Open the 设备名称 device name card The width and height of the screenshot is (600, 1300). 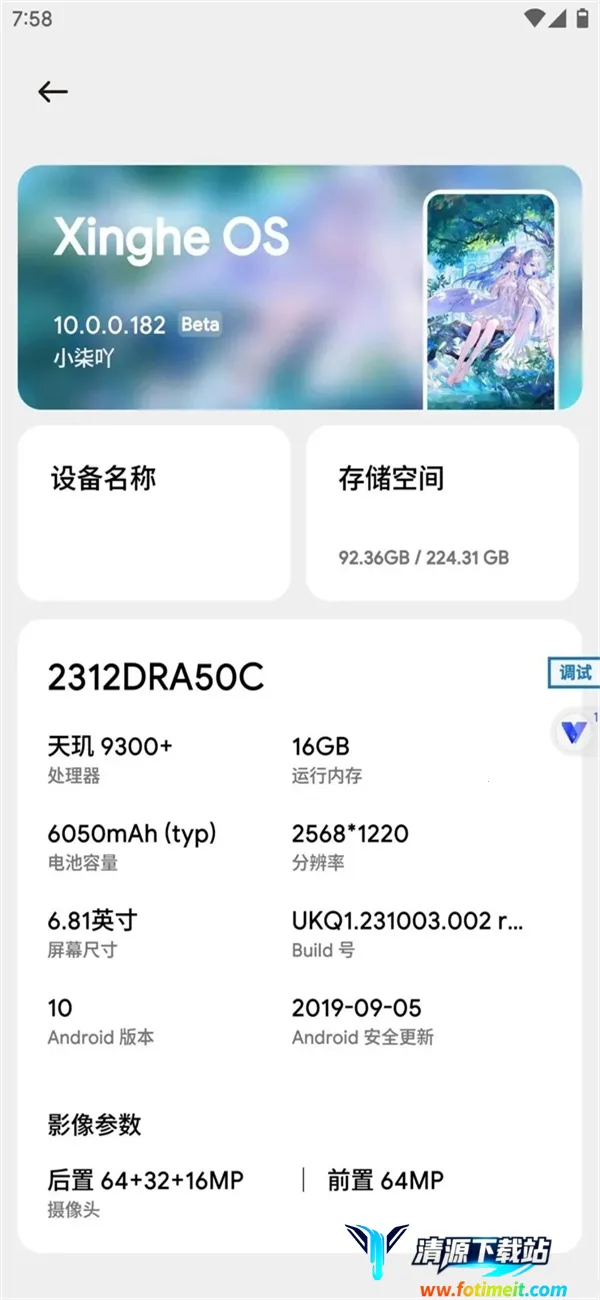click(x=154, y=512)
